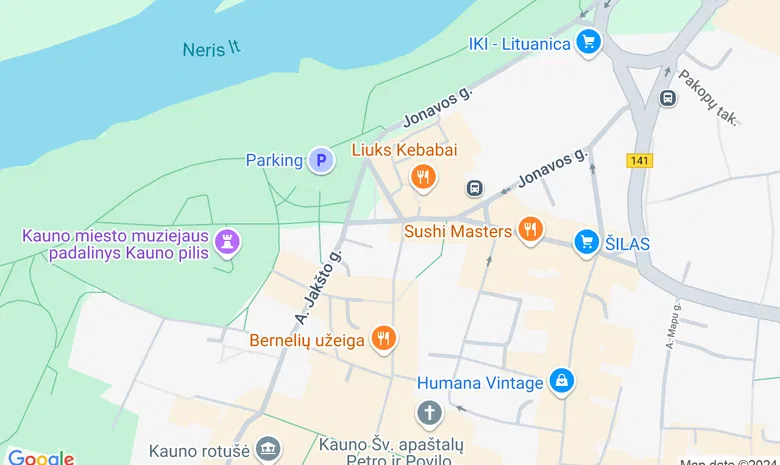Tap the Humana Vintage shop marker
Image resolution: width=780 pixels, height=465 pixels.
point(562,381)
